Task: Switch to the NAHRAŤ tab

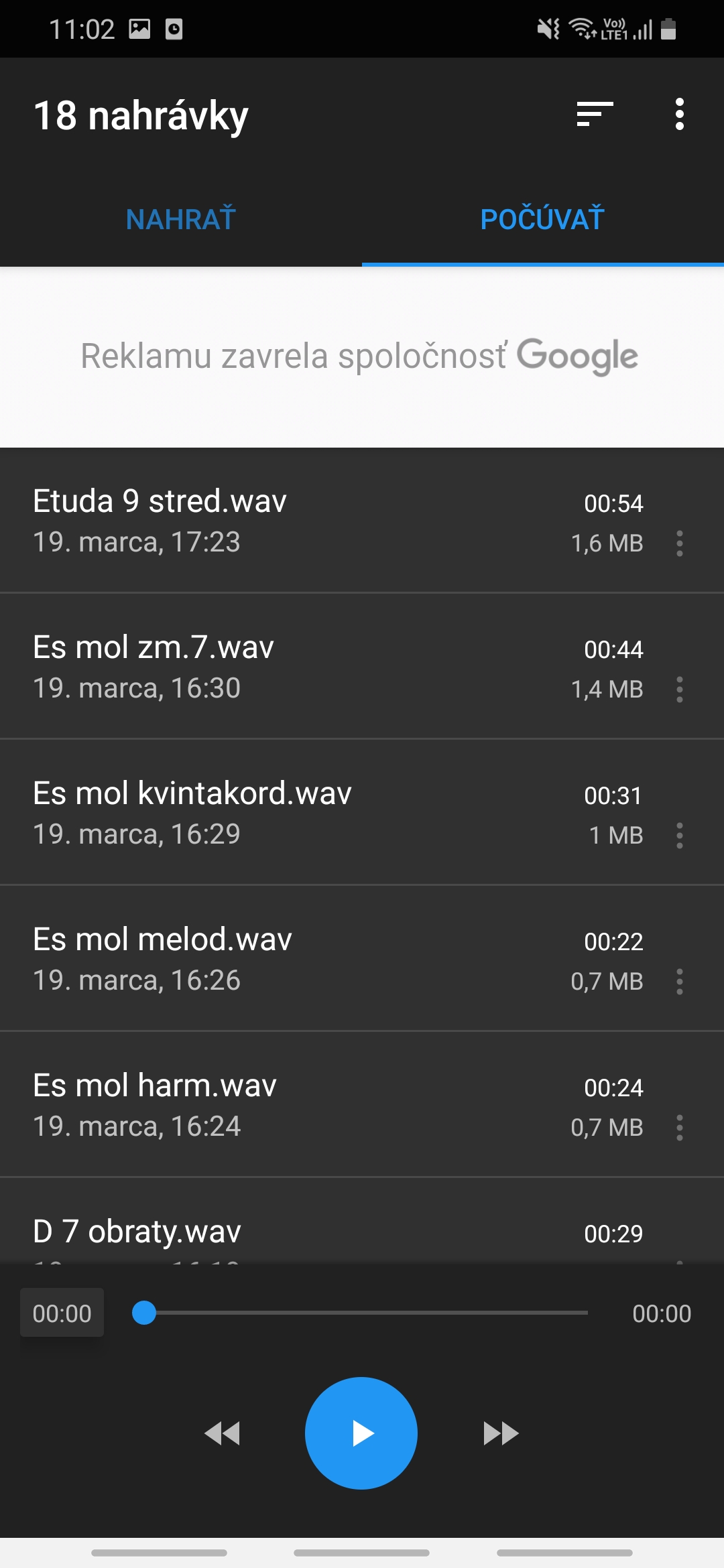Action: point(181,219)
